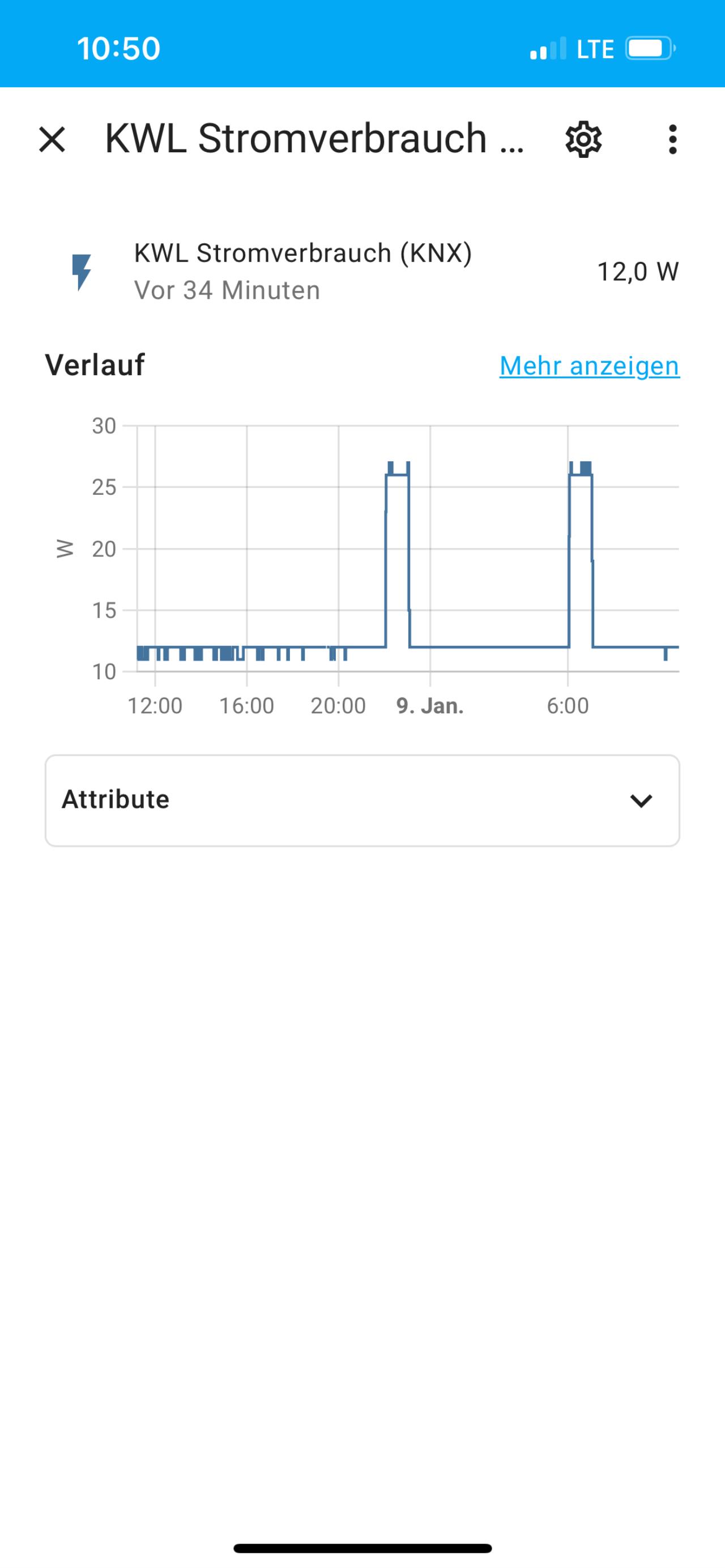Expand the Attribute section

[x=362, y=800]
